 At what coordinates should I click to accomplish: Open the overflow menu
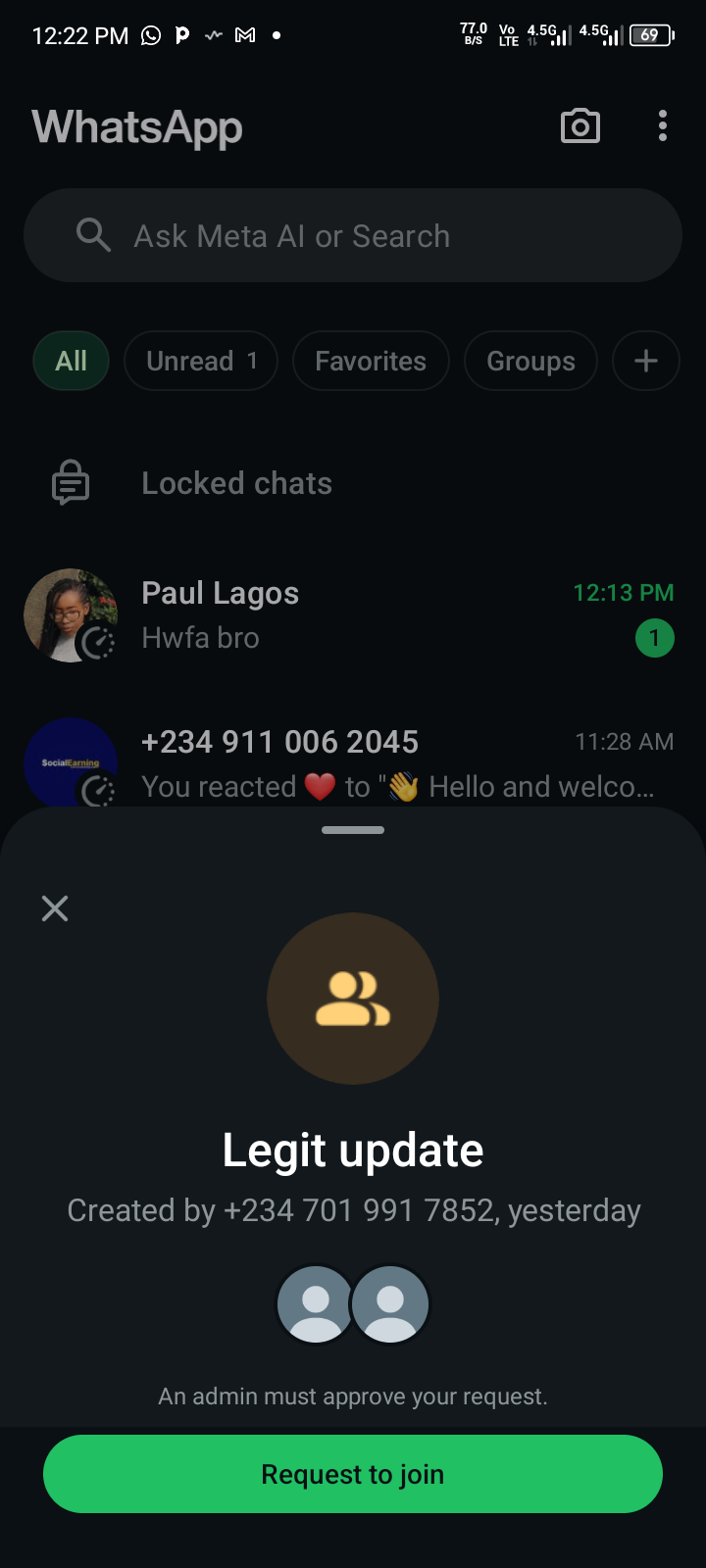(x=663, y=126)
